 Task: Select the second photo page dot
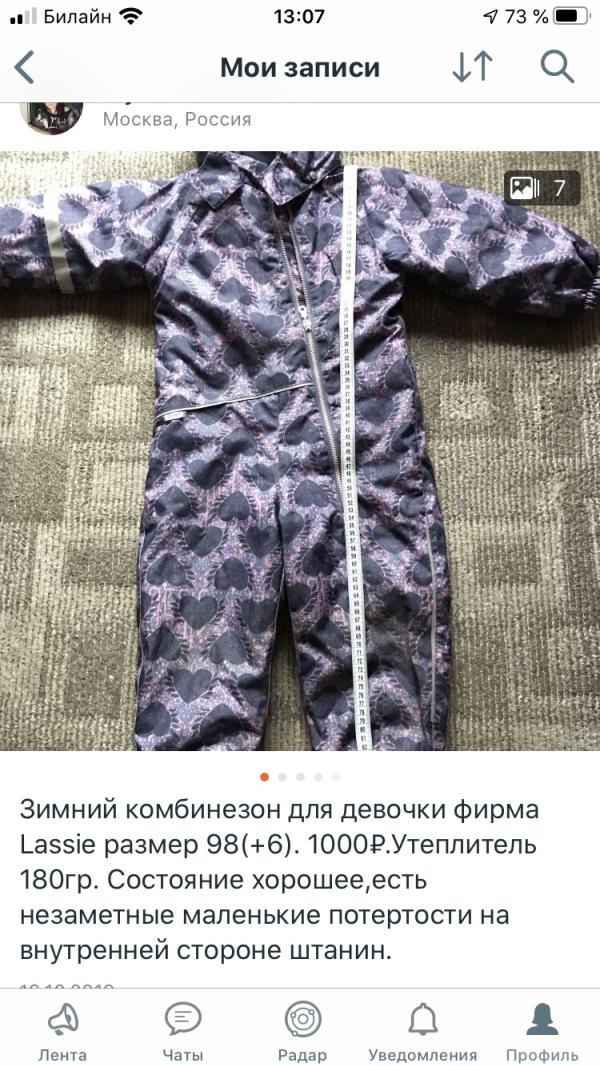pos(283,776)
